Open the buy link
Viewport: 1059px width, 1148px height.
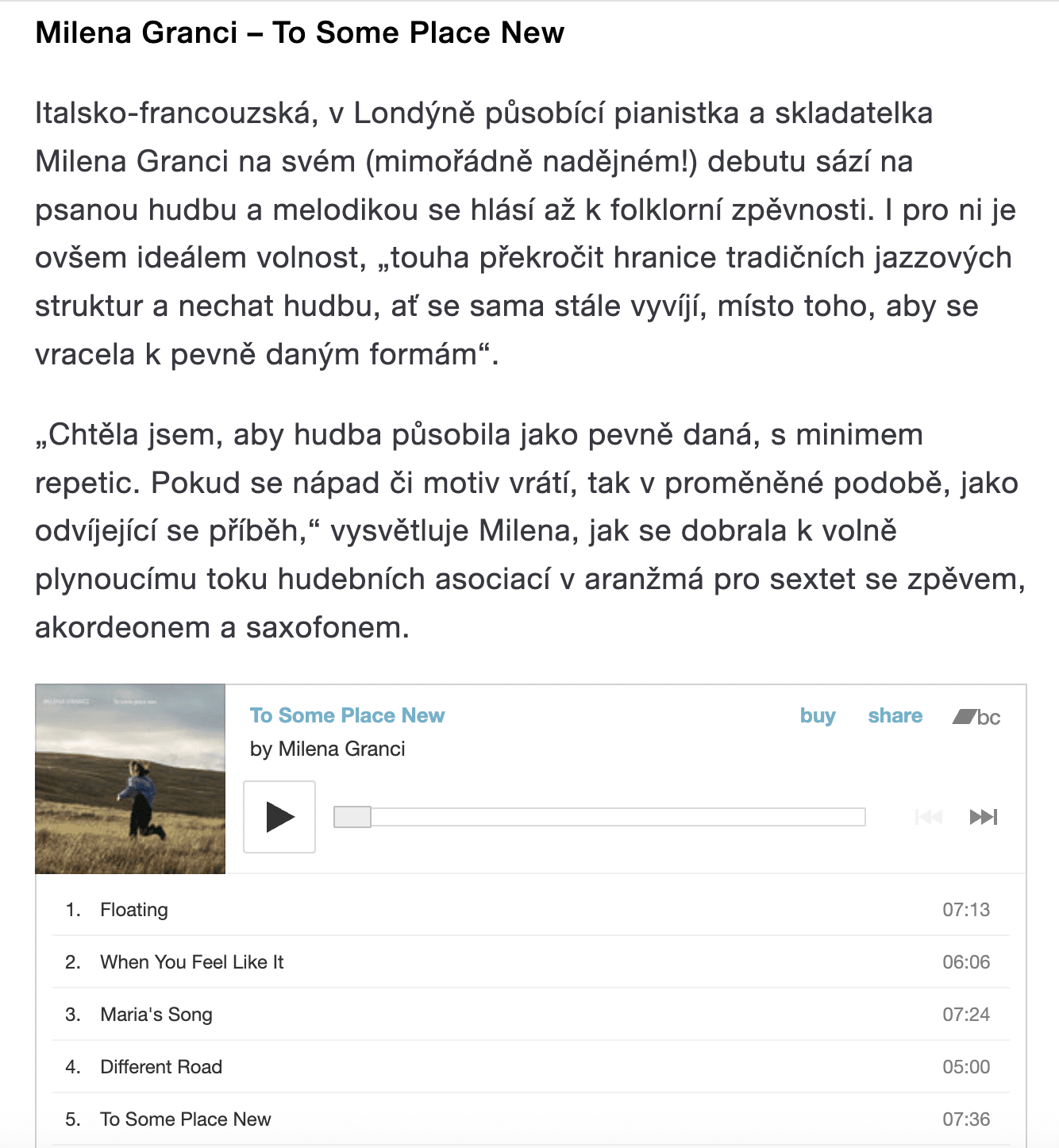click(818, 715)
